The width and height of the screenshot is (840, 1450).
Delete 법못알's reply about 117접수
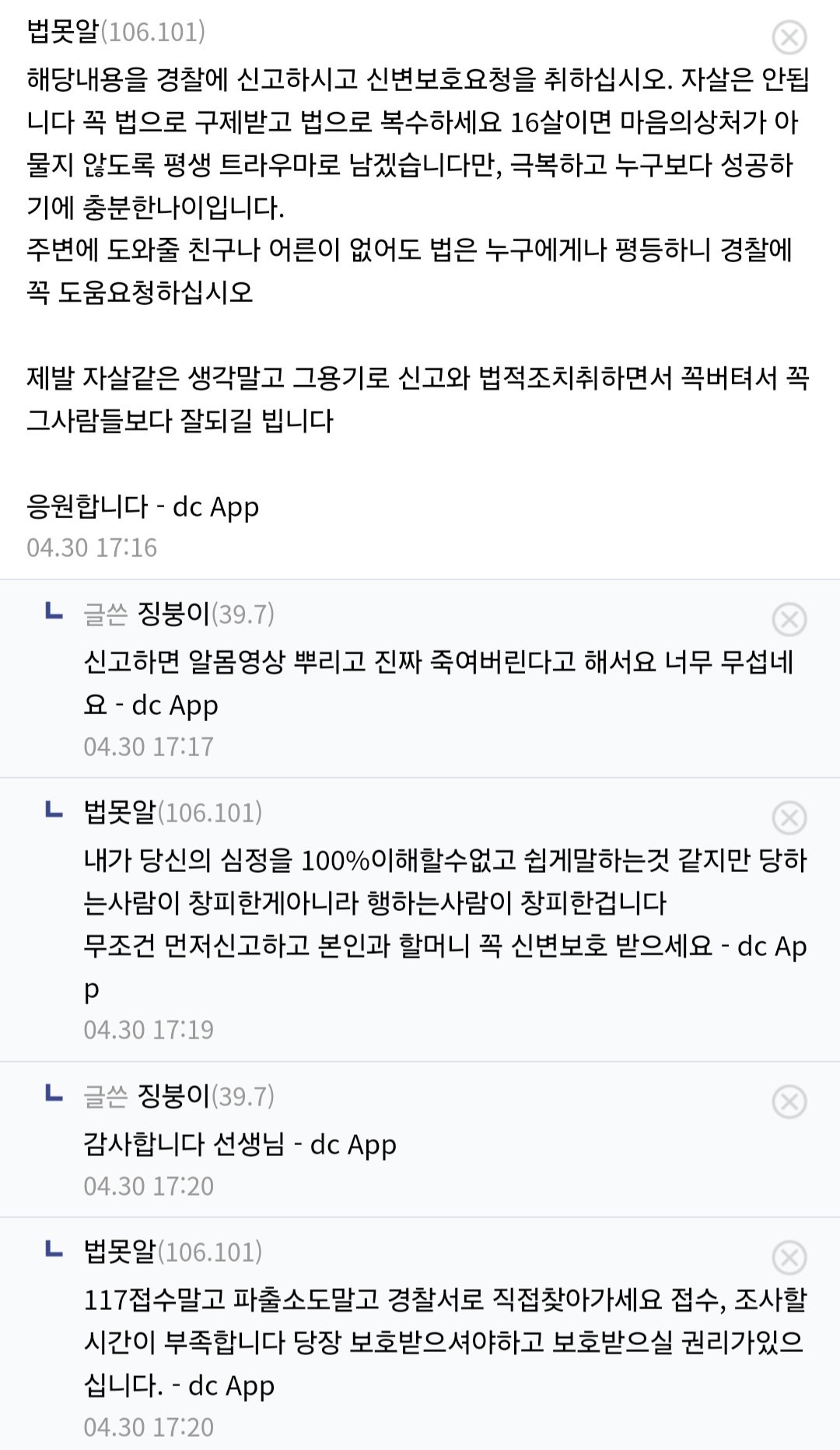[x=789, y=1258]
